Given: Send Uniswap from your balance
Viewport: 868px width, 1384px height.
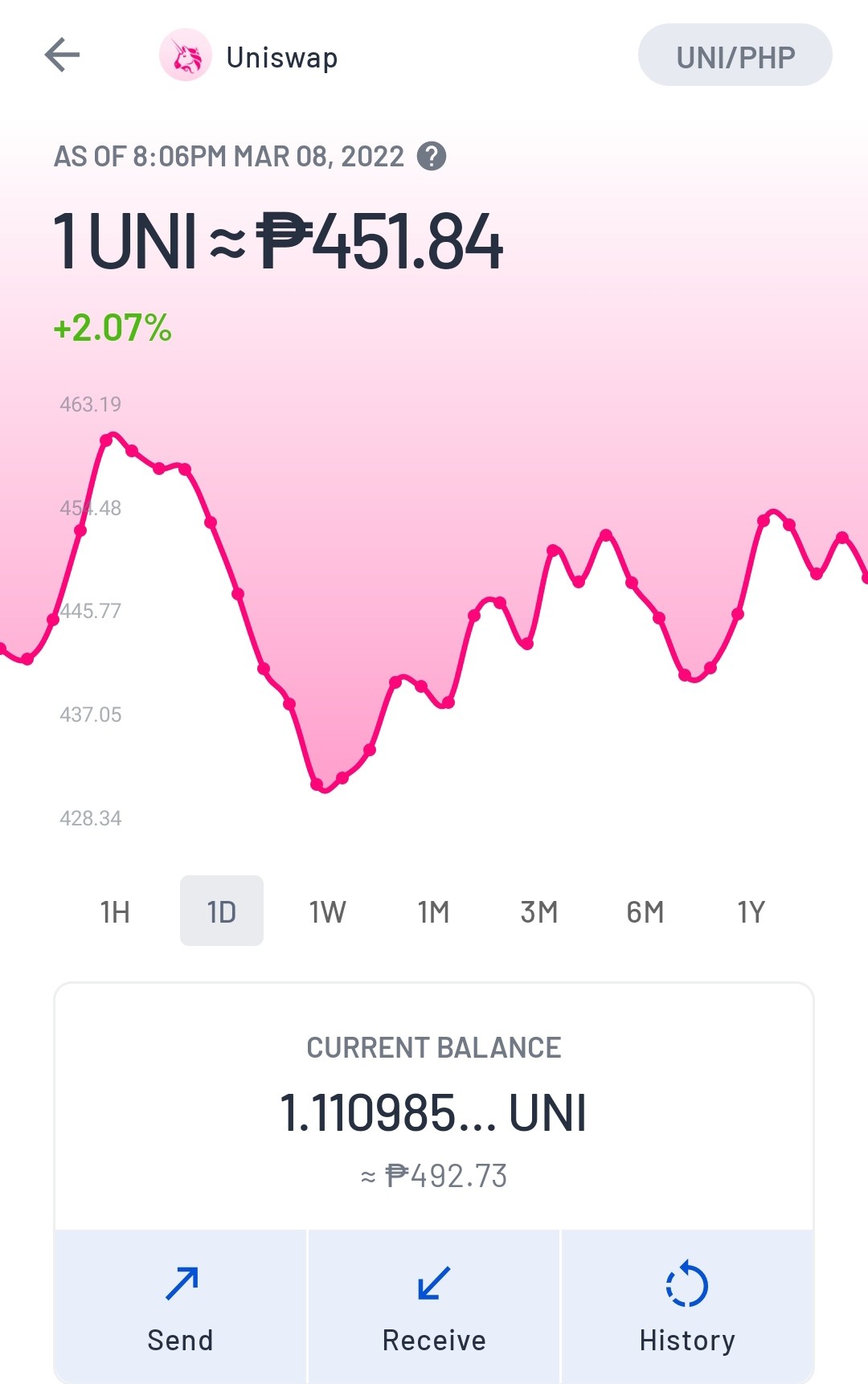Looking at the screenshot, I should [x=181, y=1307].
